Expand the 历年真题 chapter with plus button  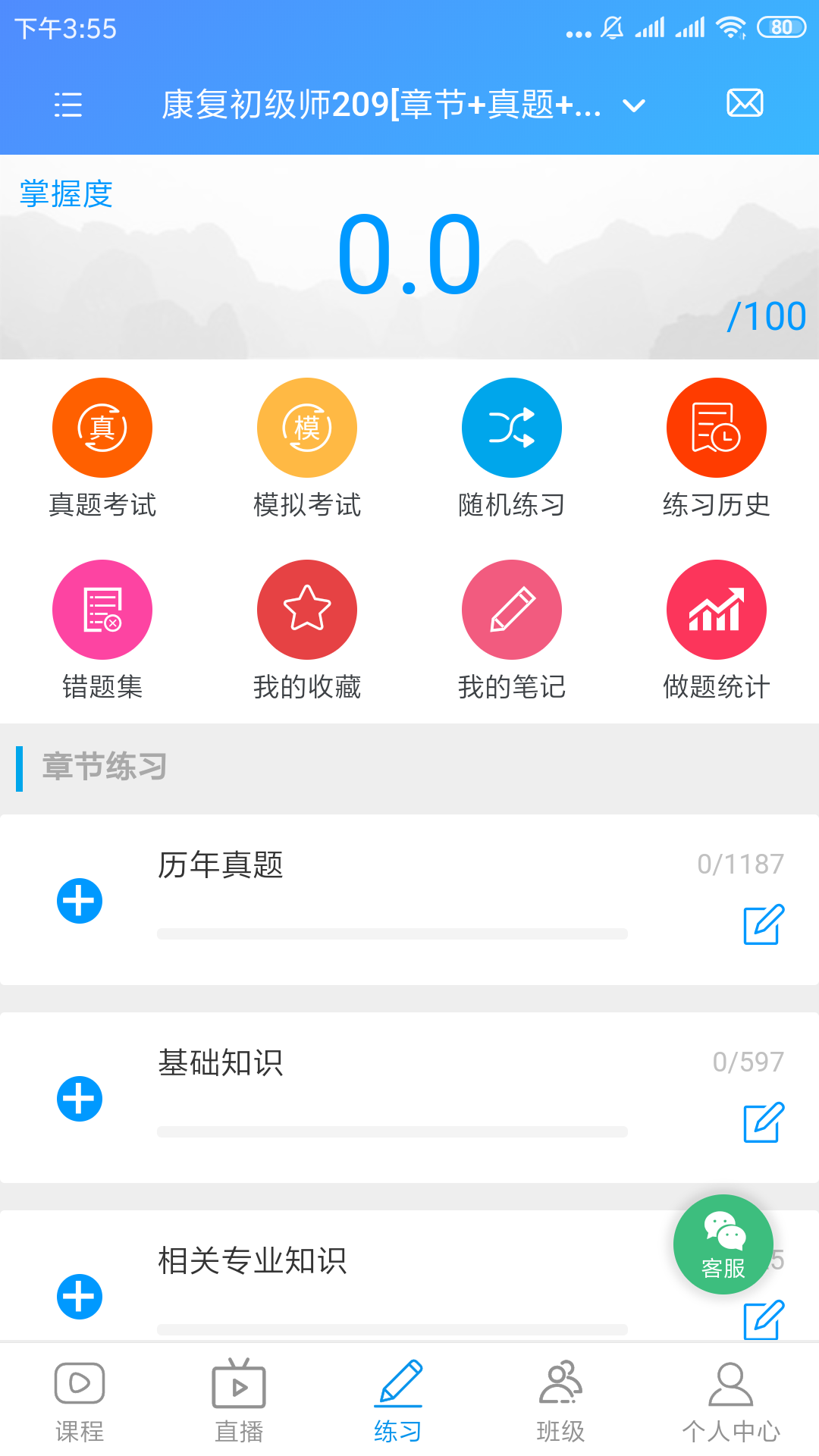click(79, 900)
